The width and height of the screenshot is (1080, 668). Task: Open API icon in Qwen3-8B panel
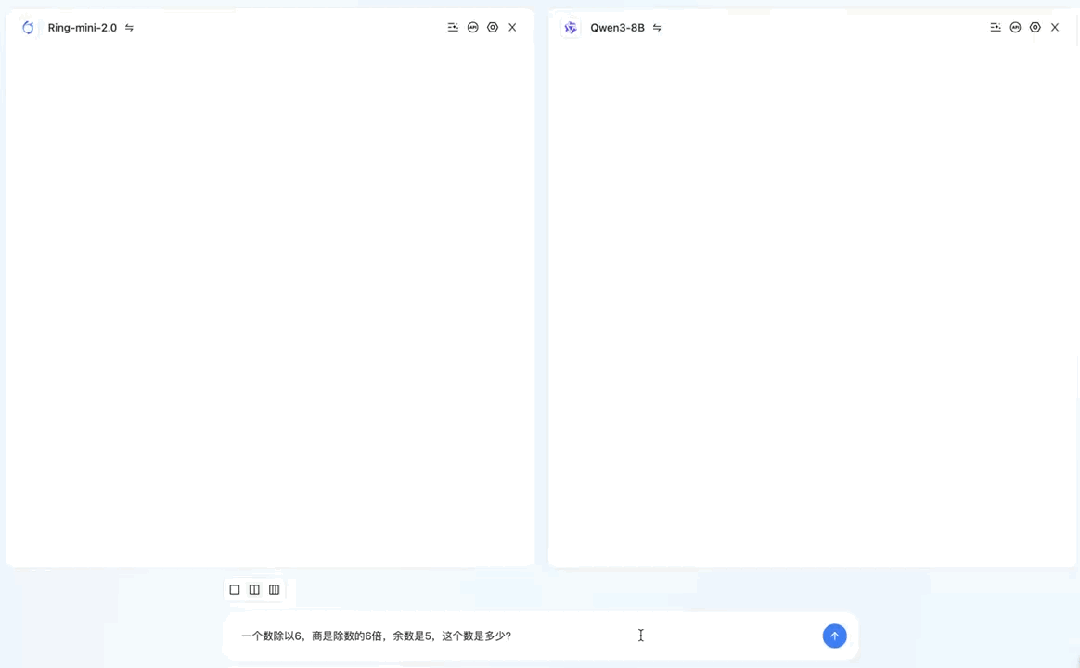(x=1015, y=28)
